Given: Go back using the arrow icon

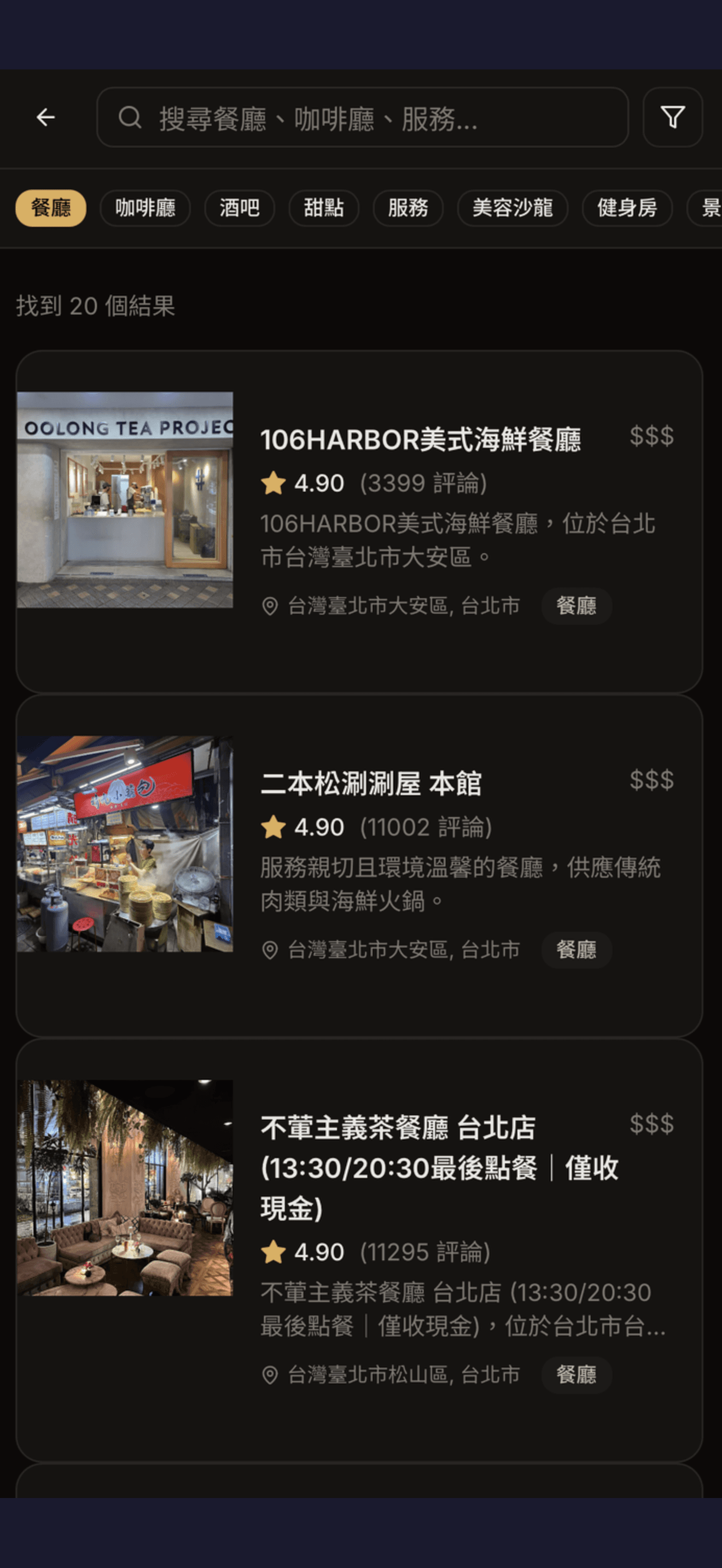Looking at the screenshot, I should 45,117.
